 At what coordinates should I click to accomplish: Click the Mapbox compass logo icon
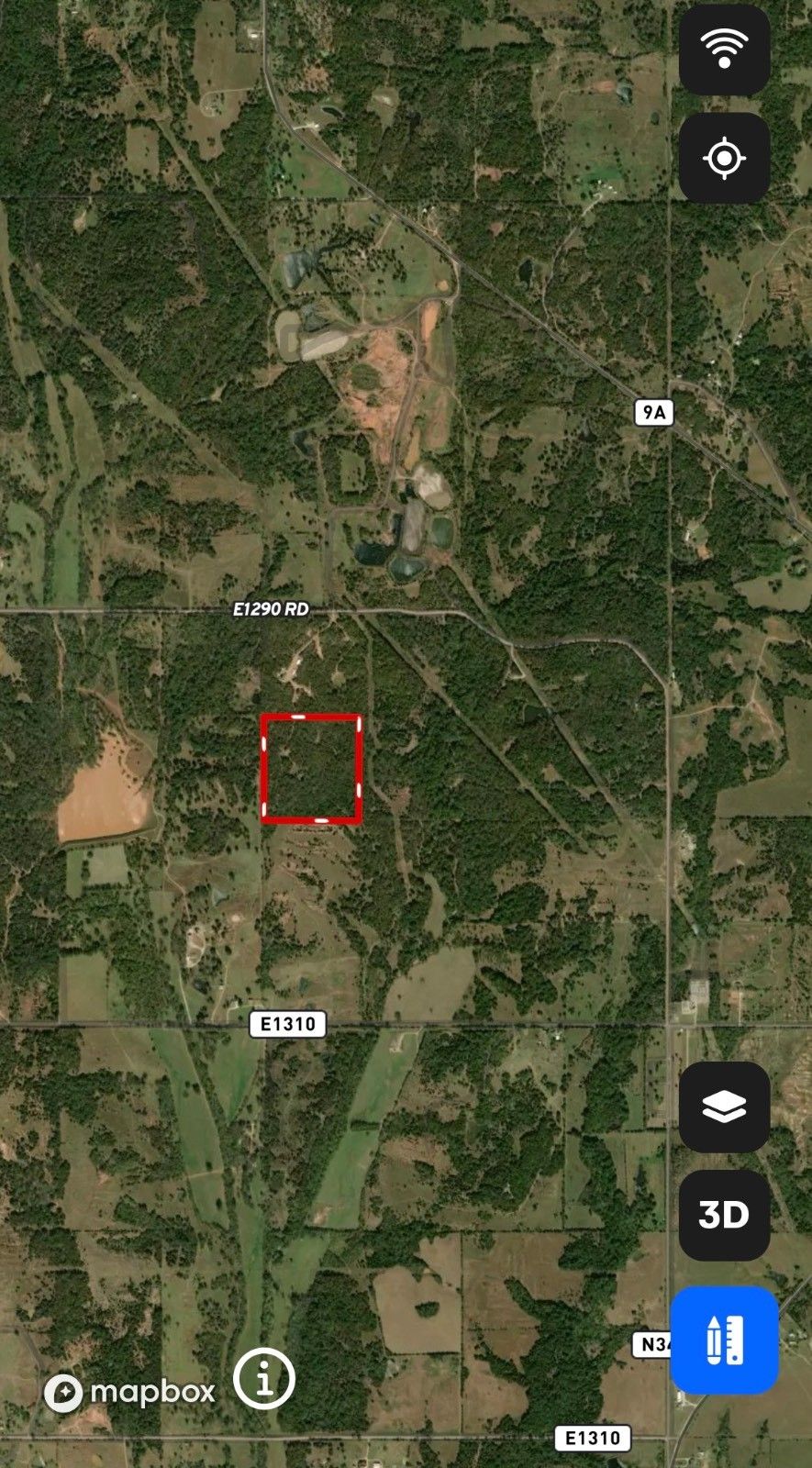pos(62,1392)
